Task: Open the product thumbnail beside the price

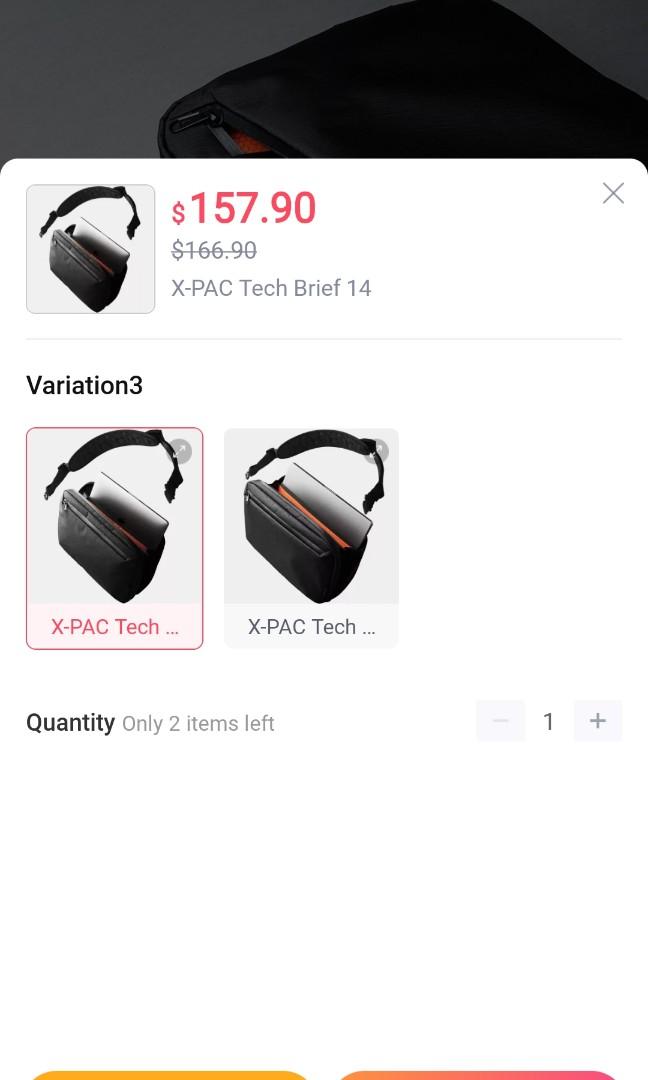Action: click(90, 249)
